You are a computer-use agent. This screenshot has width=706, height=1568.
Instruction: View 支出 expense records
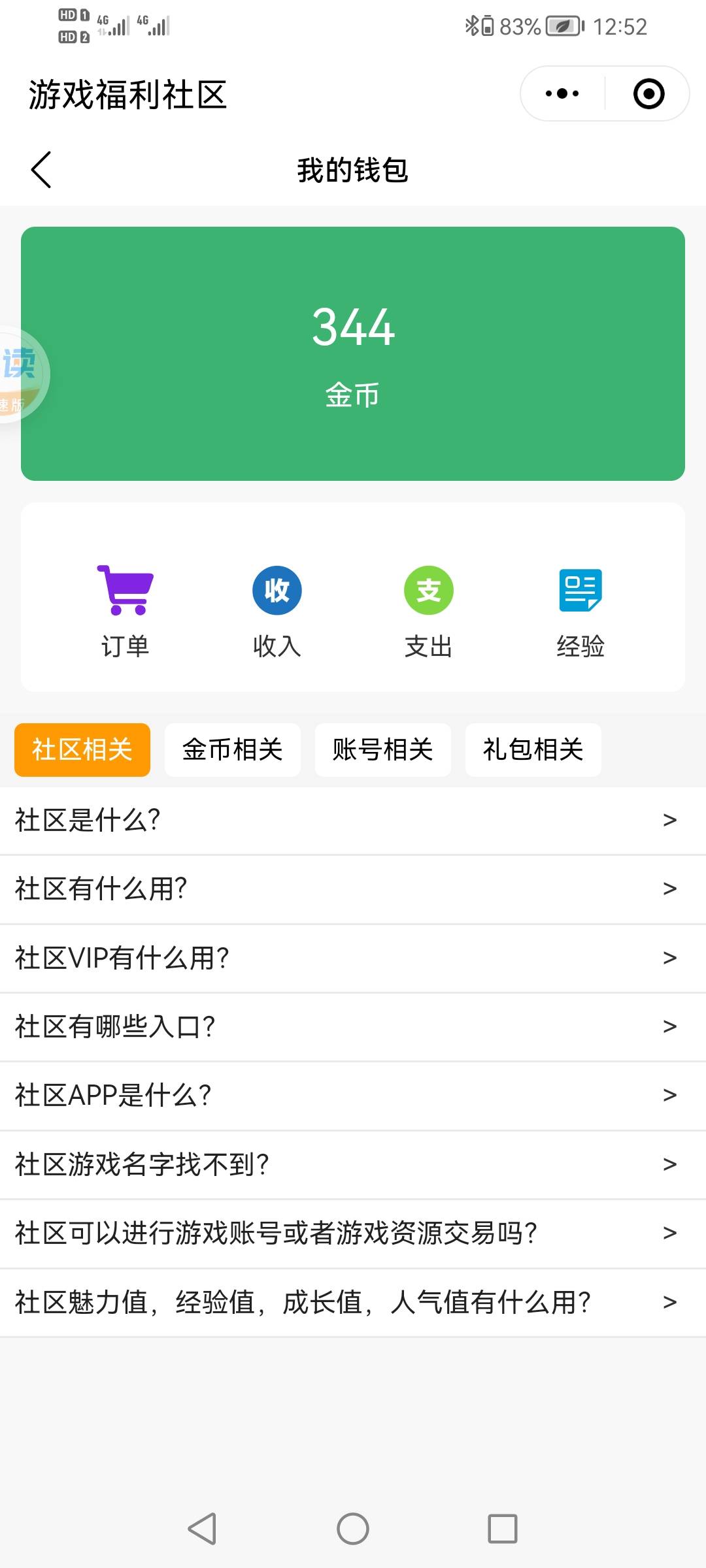click(x=429, y=611)
